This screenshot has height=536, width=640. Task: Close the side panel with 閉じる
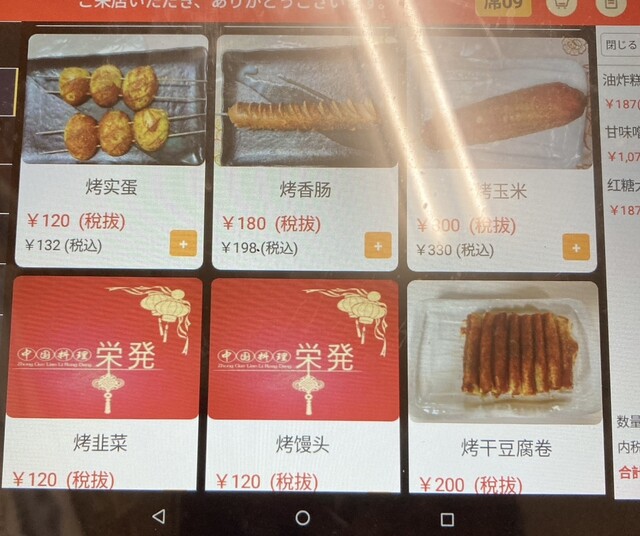tap(620, 46)
